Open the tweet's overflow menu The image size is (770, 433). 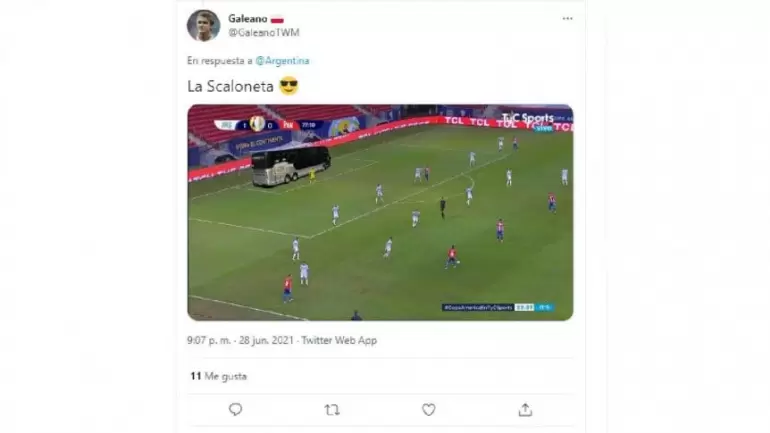click(x=567, y=18)
